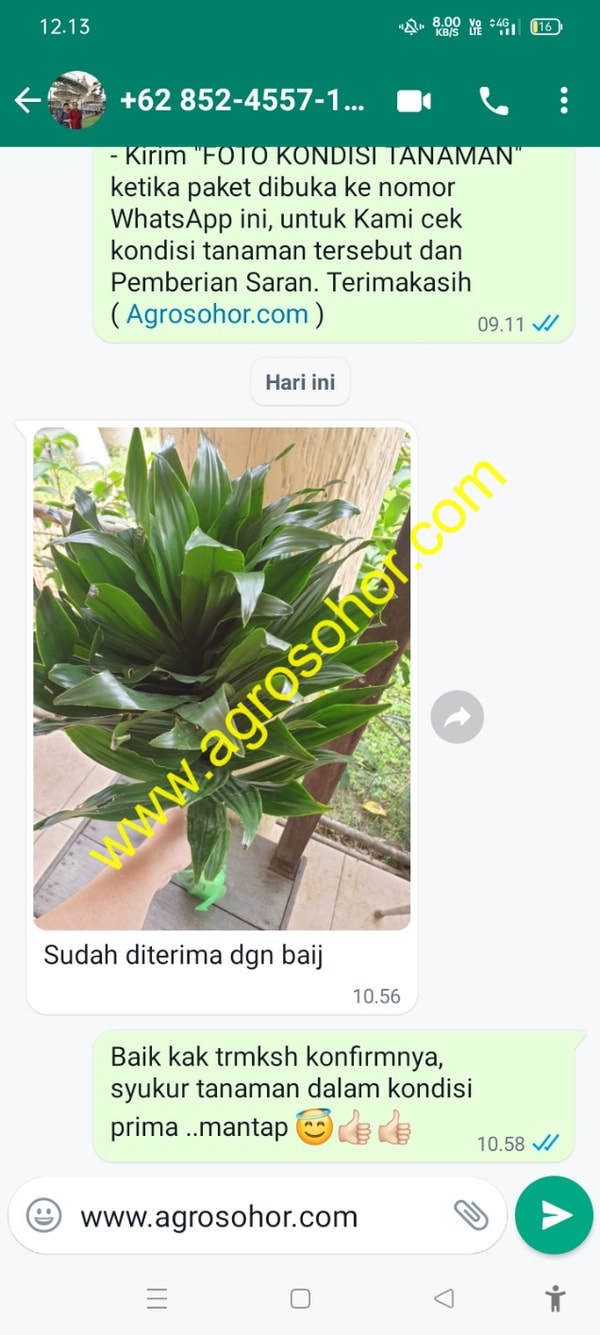Send the typed message

(x=554, y=1215)
